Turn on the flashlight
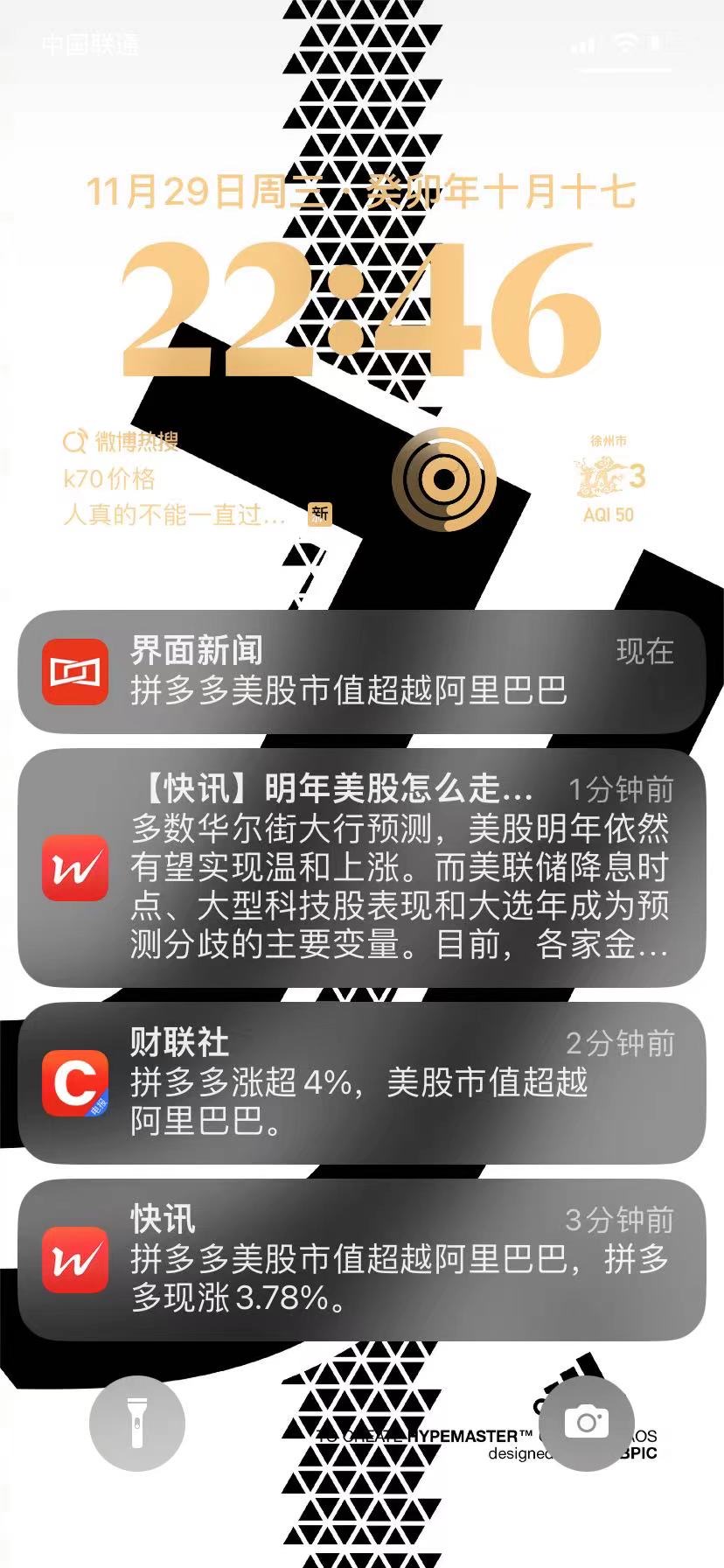The image size is (724, 1568). click(x=136, y=1423)
